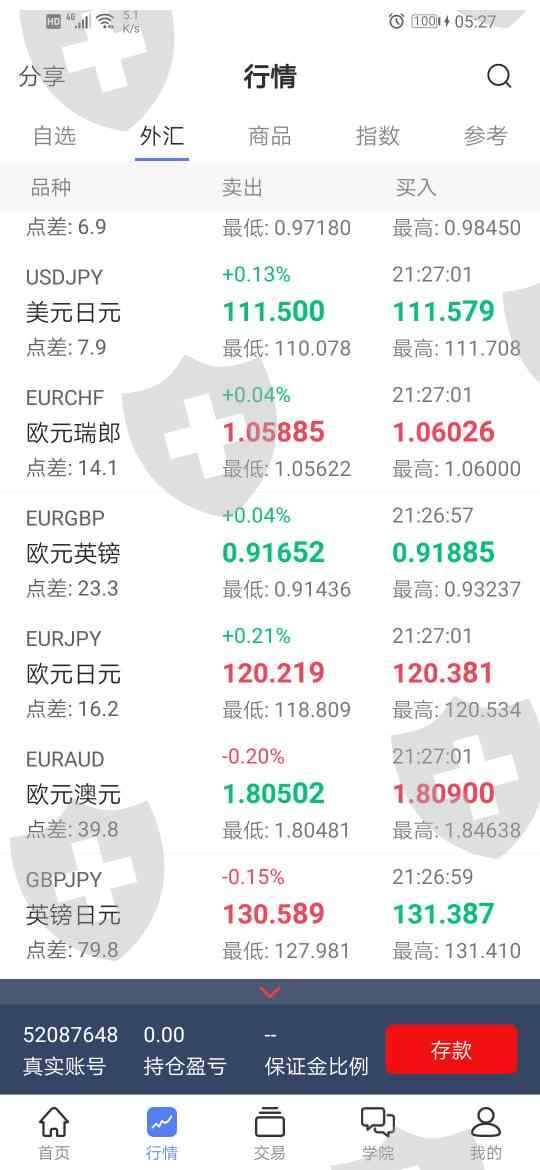540x1170 pixels.
Task: Tap the red 存款 deposit button
Action: tap(451, 1050)
